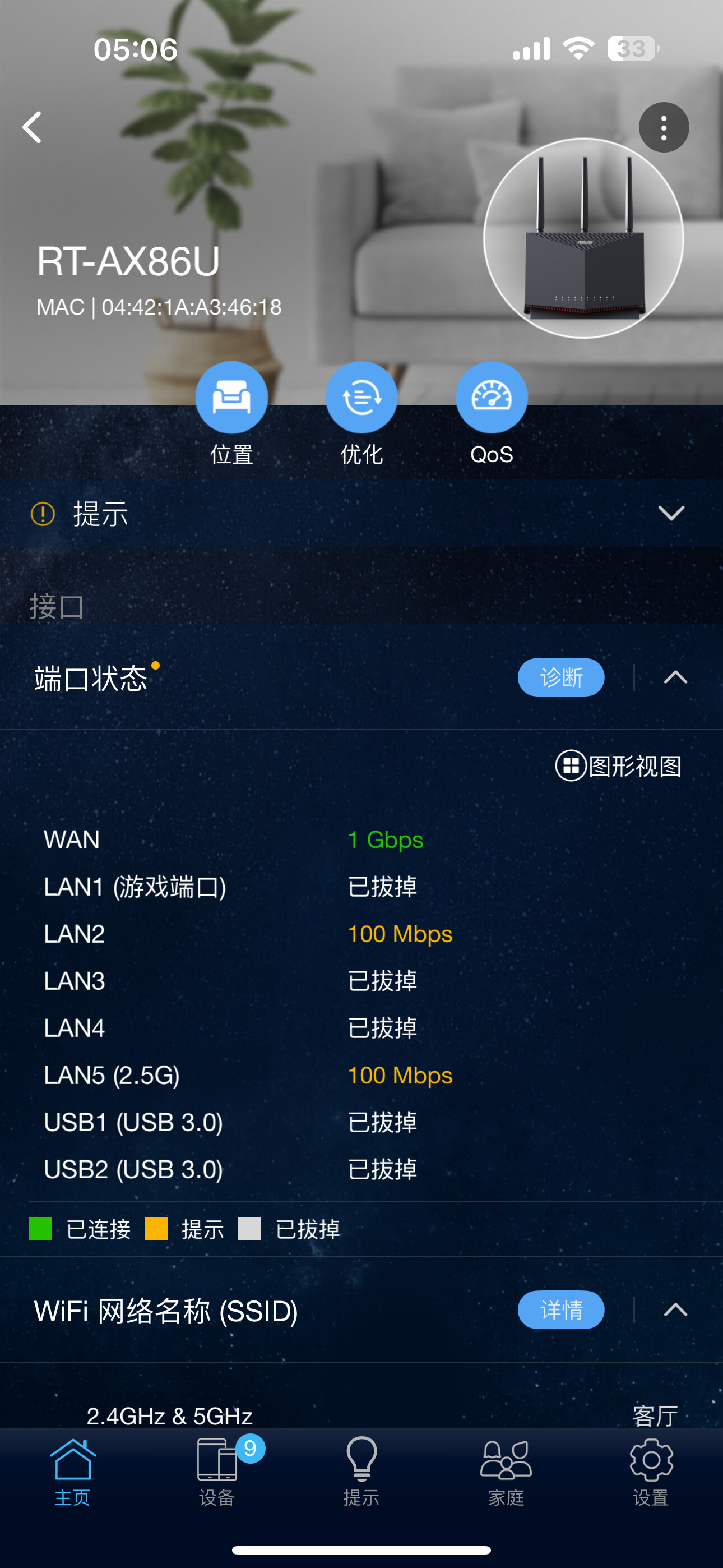Switch to the 主页 tab
This screenshot has width=723, height=1568.
(72, 1471)
